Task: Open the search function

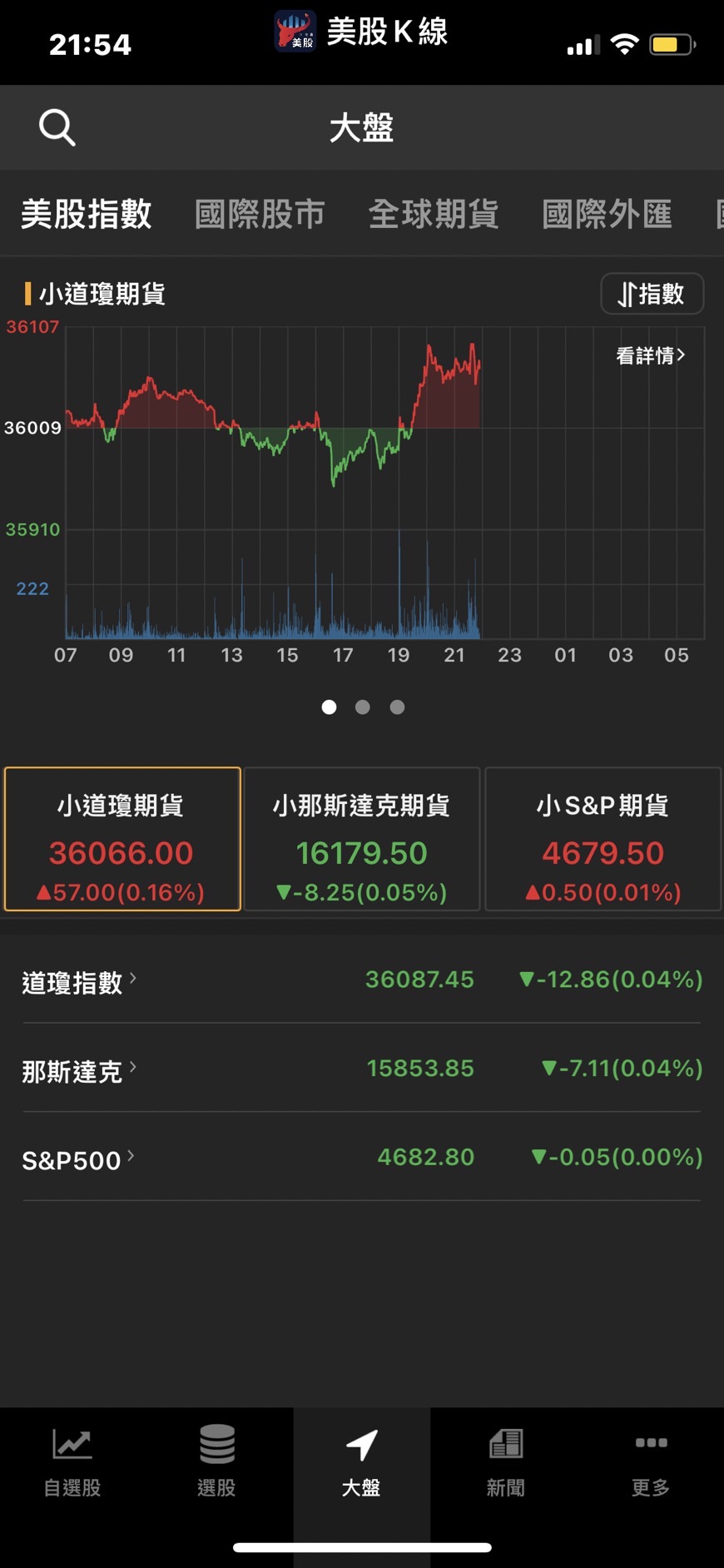Action: (x=56, y=127)
